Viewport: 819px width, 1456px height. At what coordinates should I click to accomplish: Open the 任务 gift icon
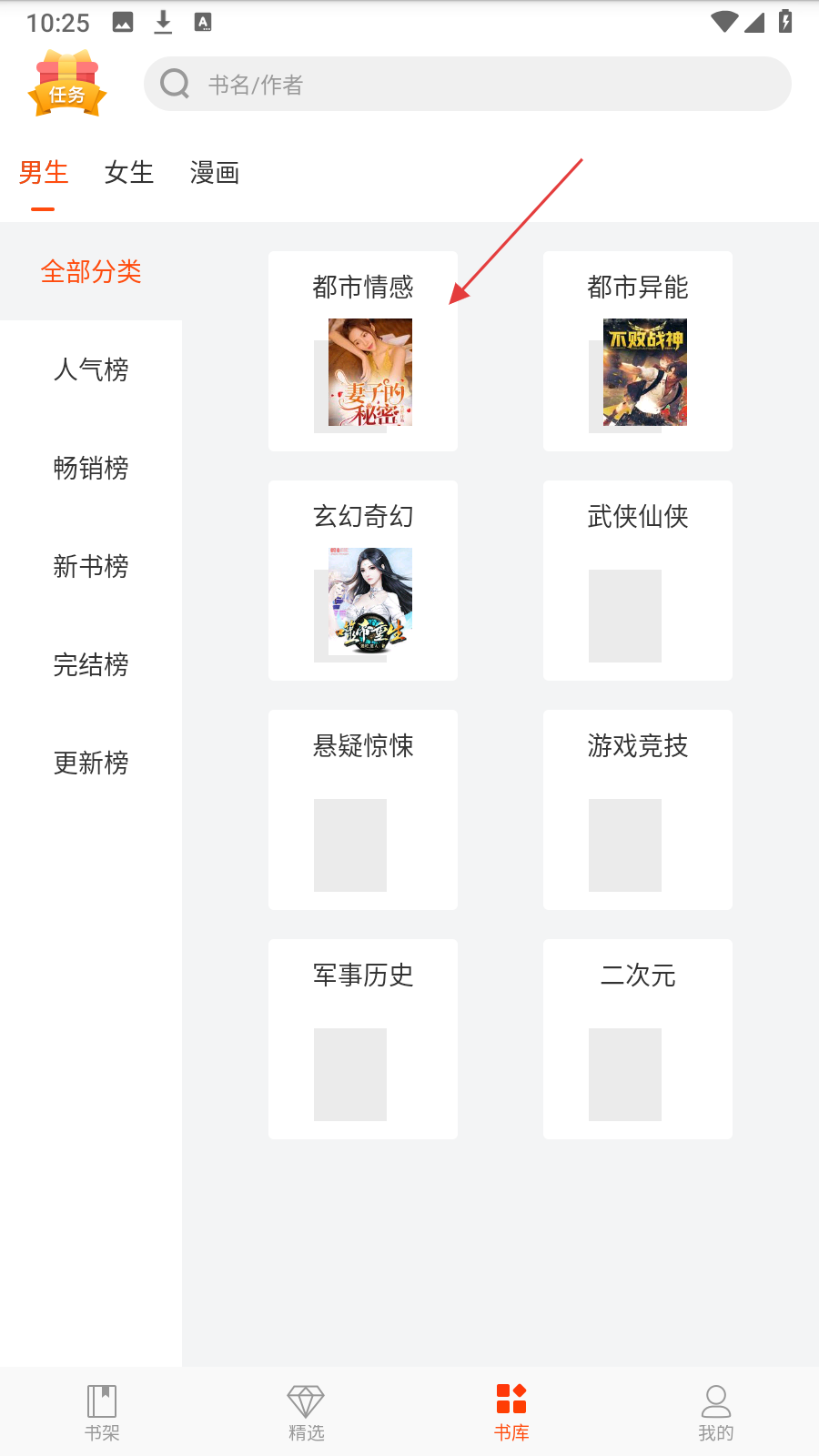(x=66, y=84)
